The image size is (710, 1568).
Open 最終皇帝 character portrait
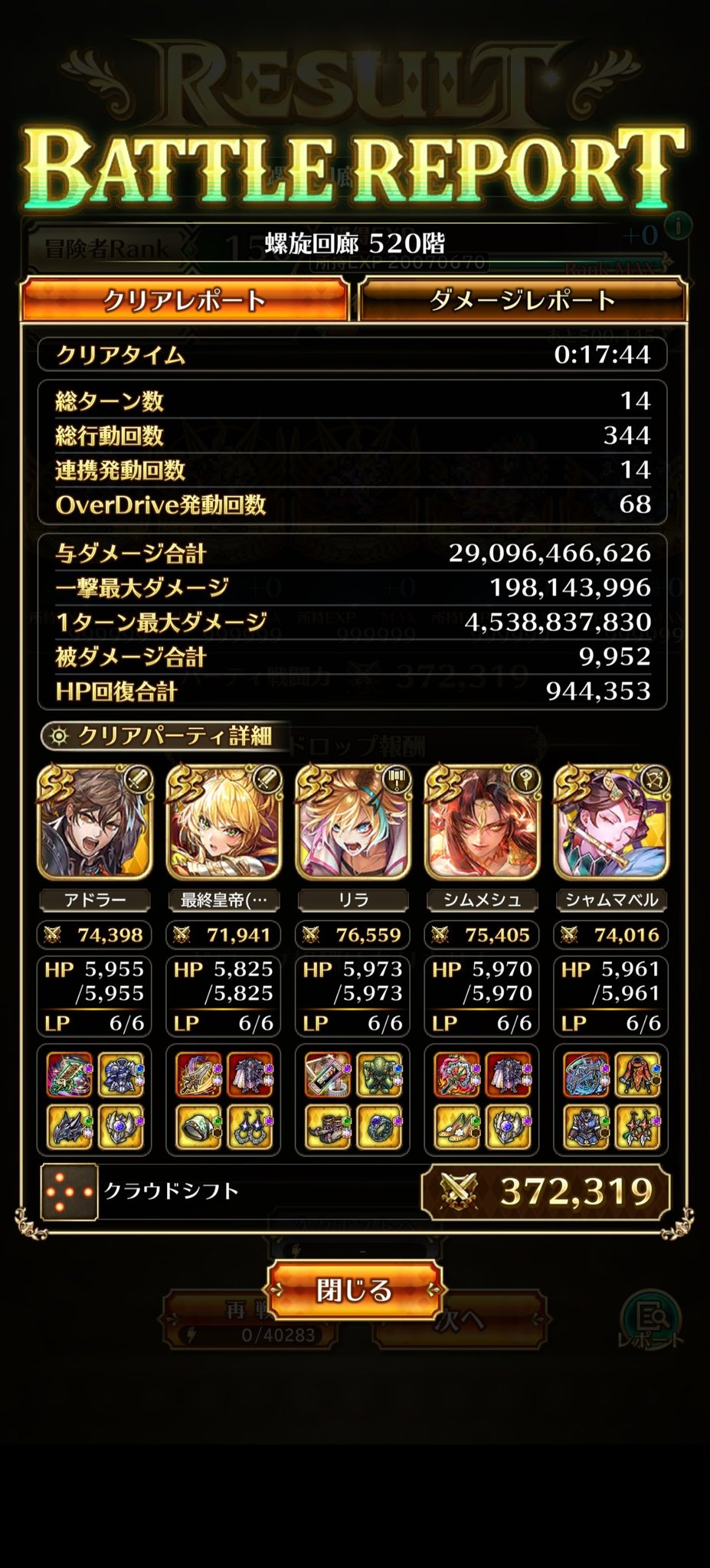[224, 823]
